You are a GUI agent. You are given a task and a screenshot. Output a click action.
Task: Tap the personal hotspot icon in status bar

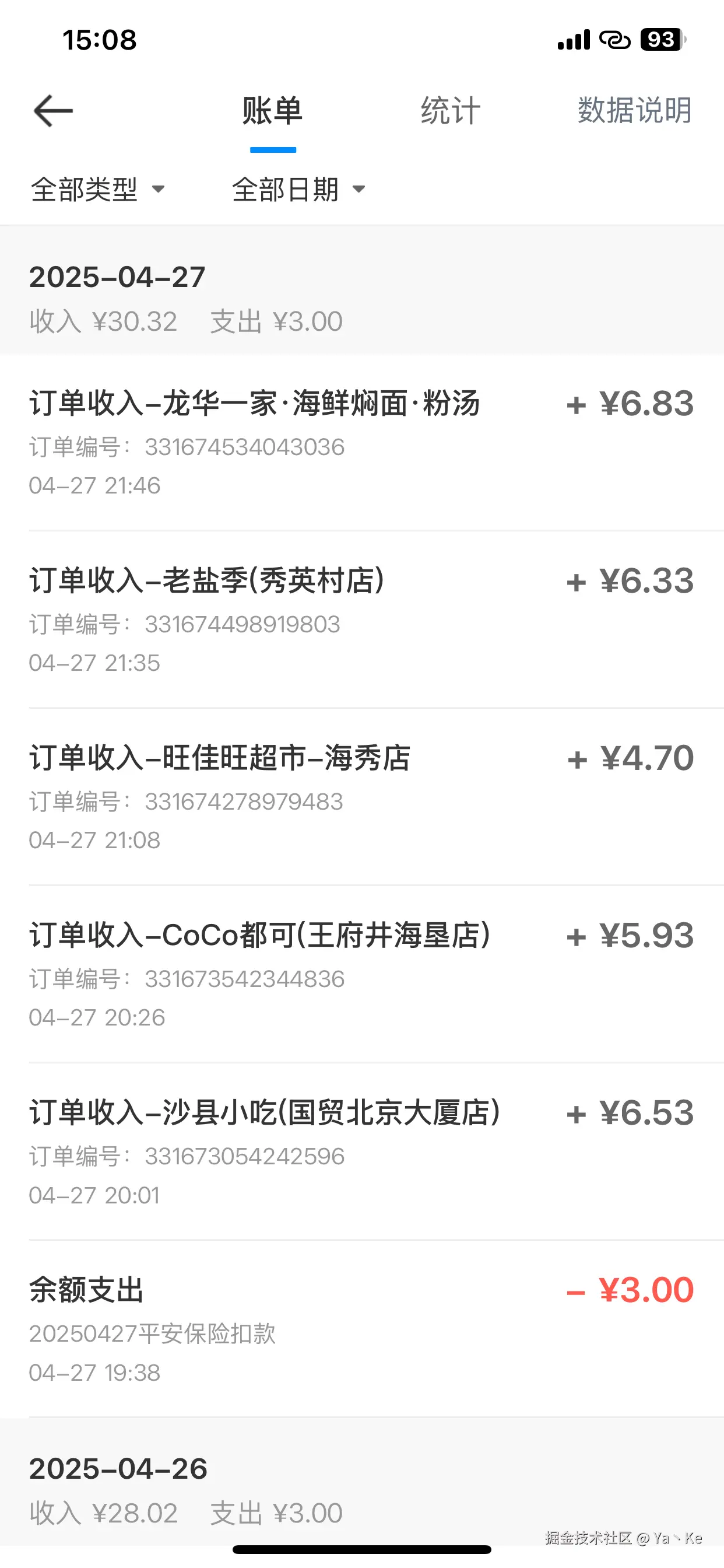click(x=614, y=39)
